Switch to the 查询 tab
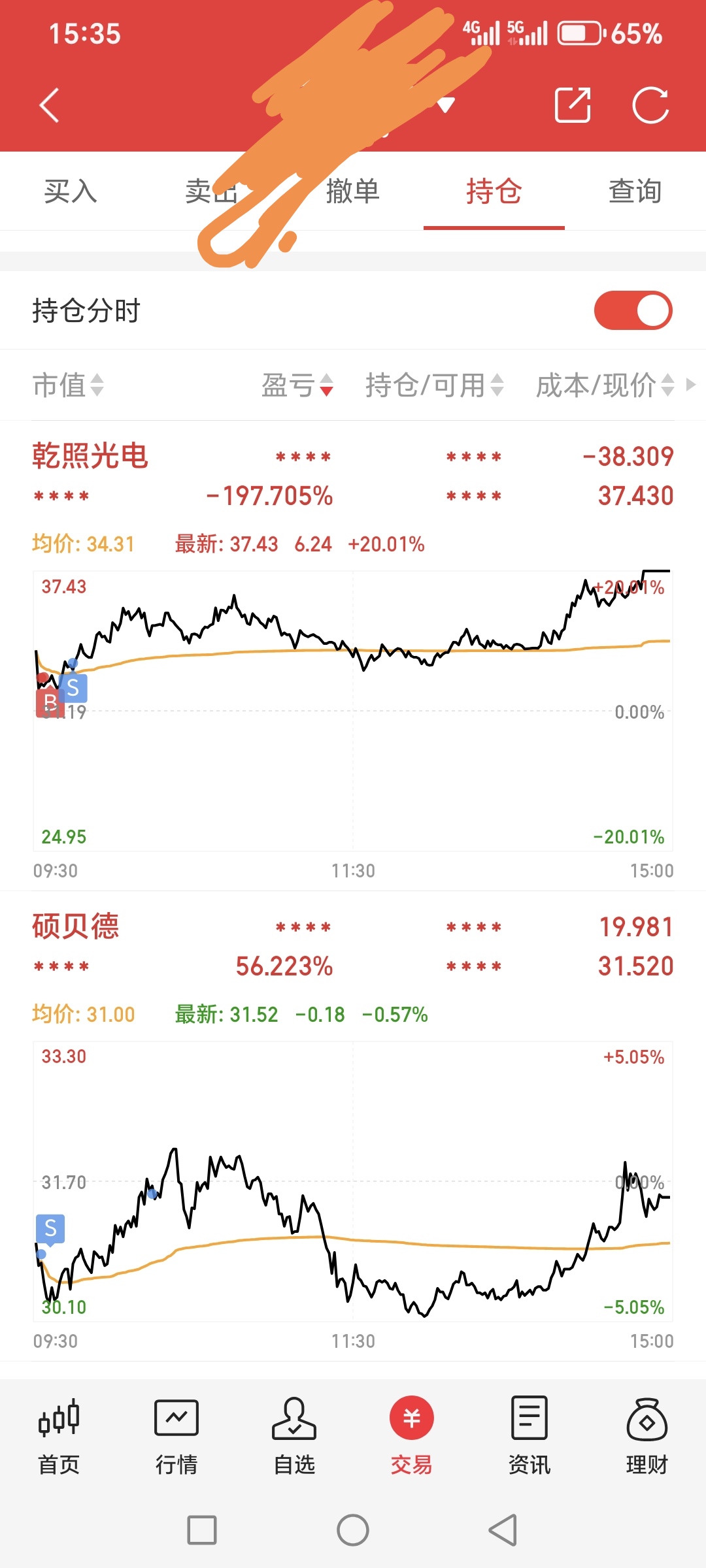 635,191
